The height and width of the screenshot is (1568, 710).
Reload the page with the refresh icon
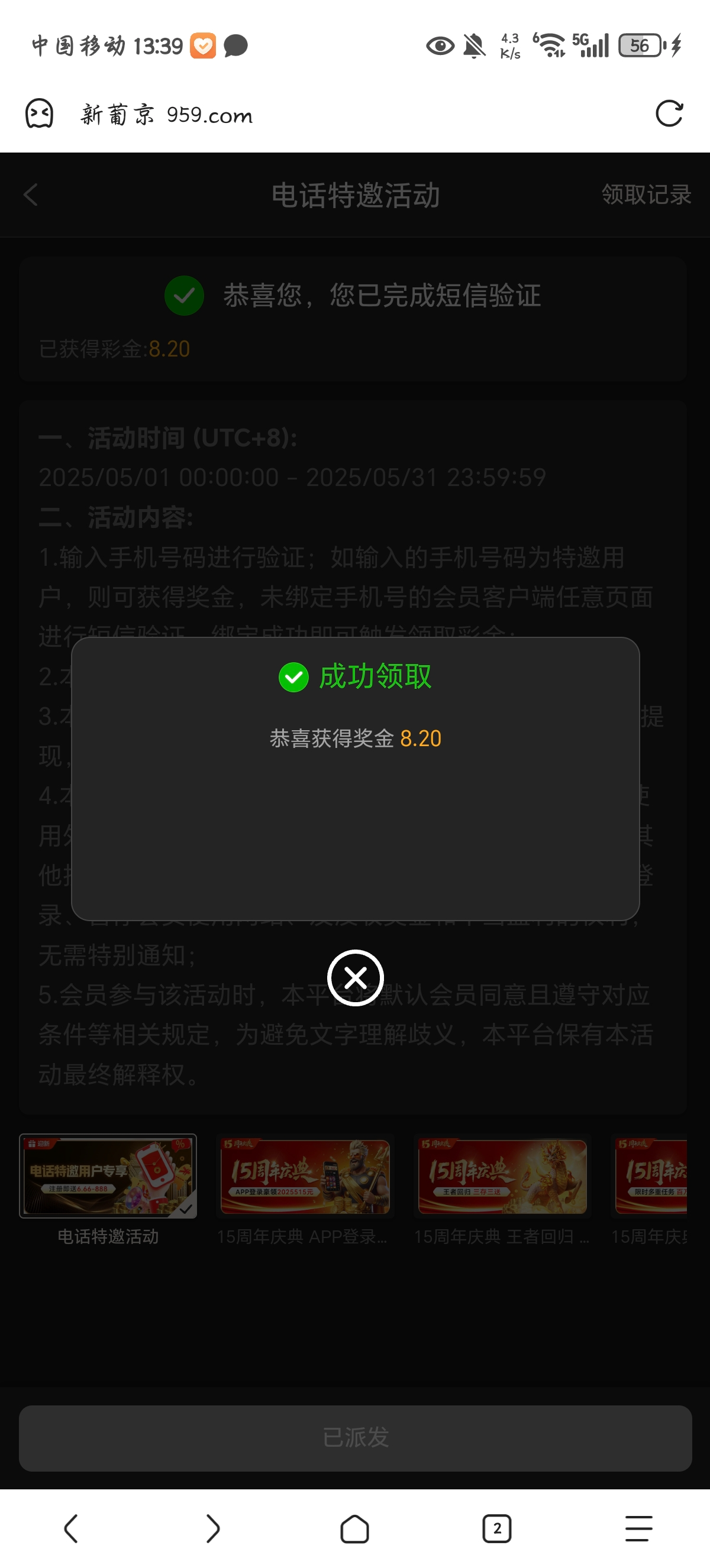point(669,114)
